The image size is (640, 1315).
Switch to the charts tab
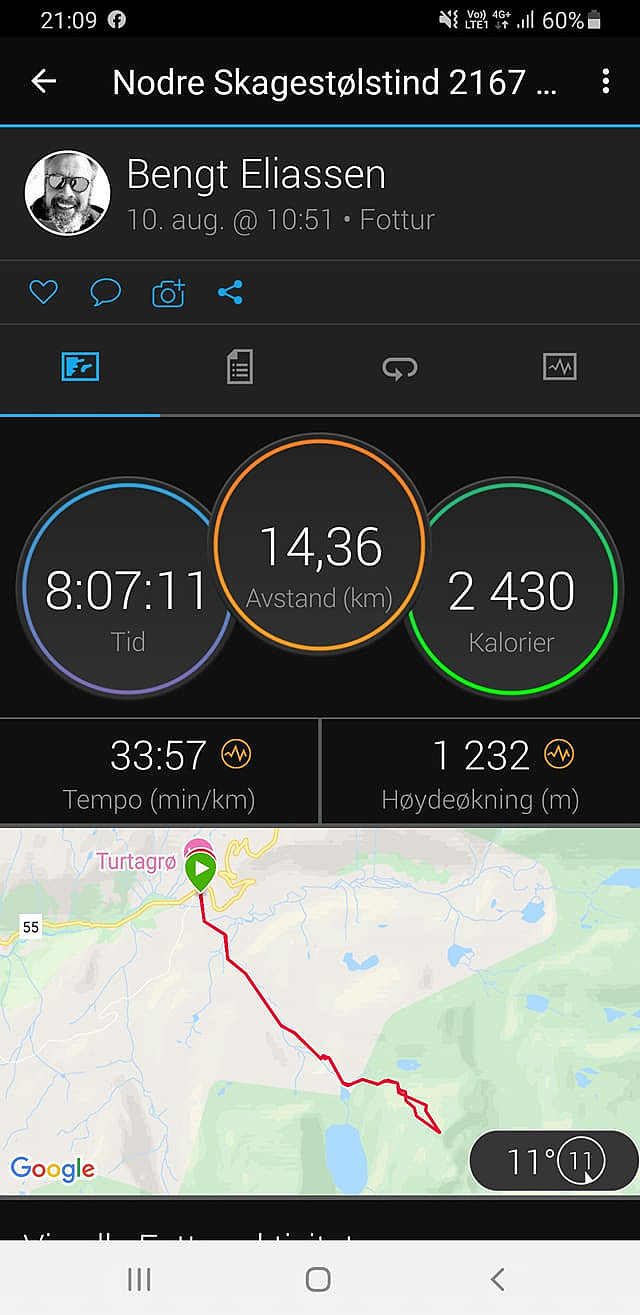tap(560, 367)
